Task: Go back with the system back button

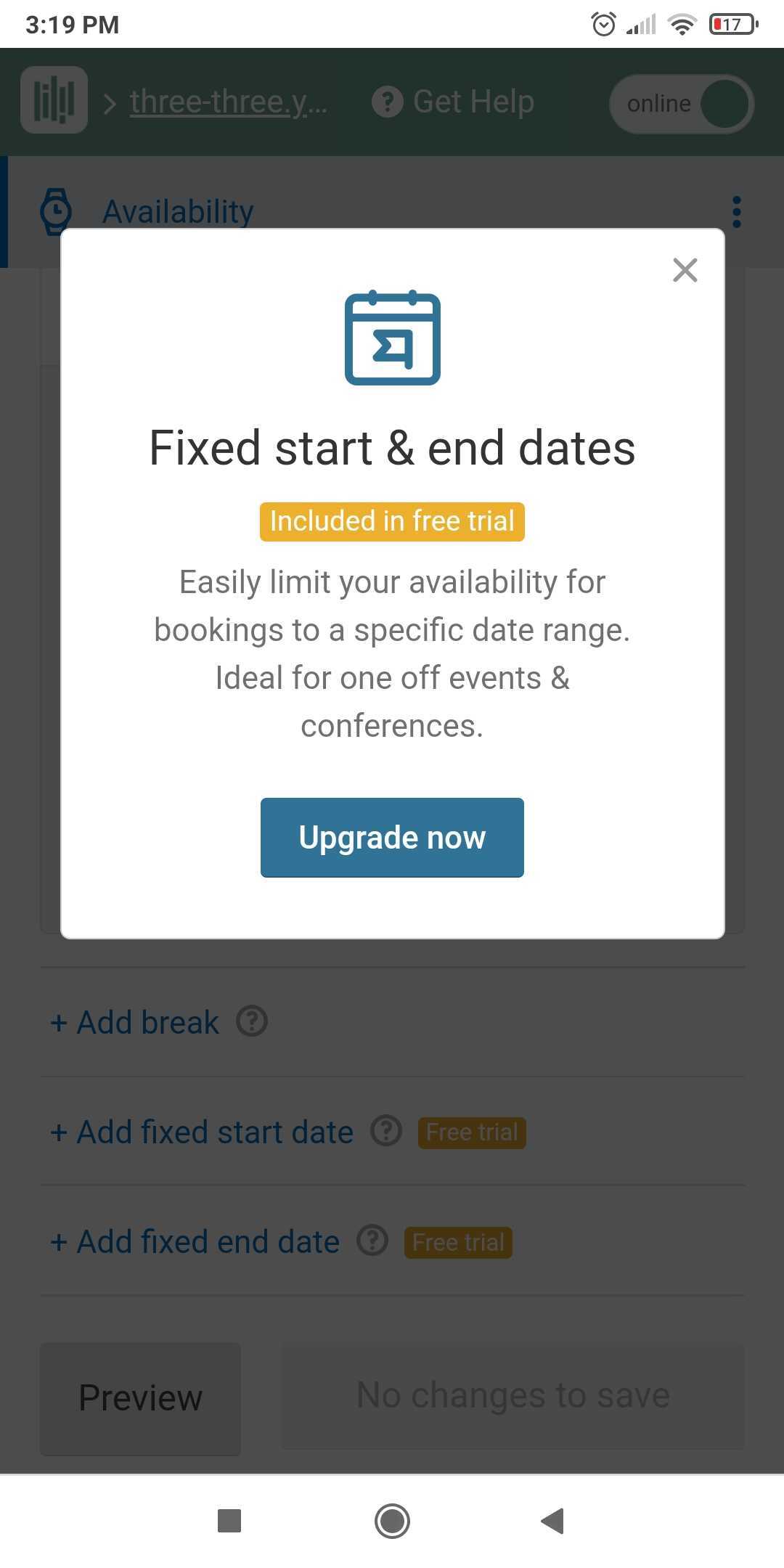Action: 553,1520
